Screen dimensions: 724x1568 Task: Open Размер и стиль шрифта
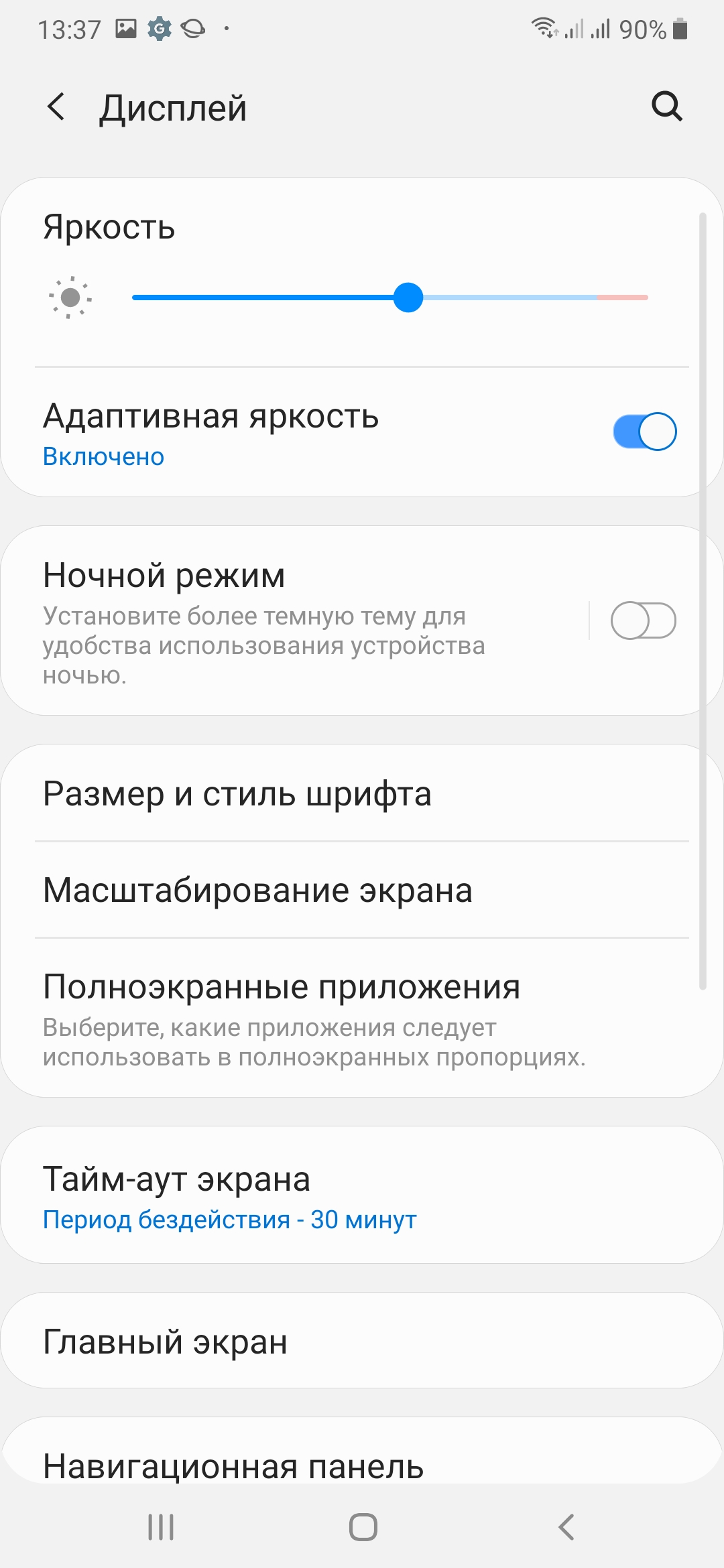click(362, 794)
